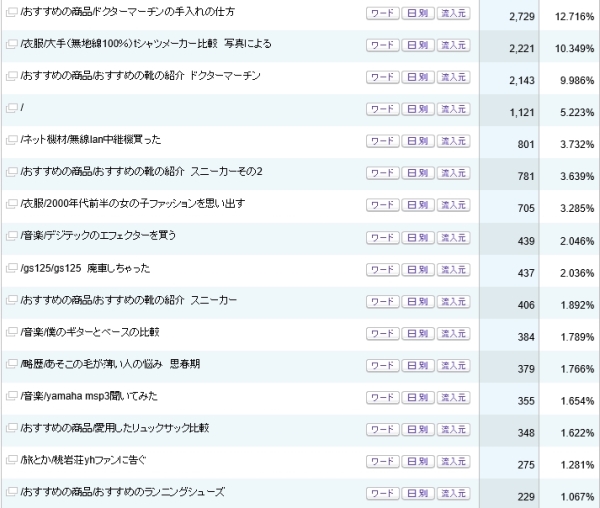The height and width of the screenshot is (508, 600).
Task: View 日別 for おすすめの靴の紹介 スニーカー row
Action: point(417,301)
